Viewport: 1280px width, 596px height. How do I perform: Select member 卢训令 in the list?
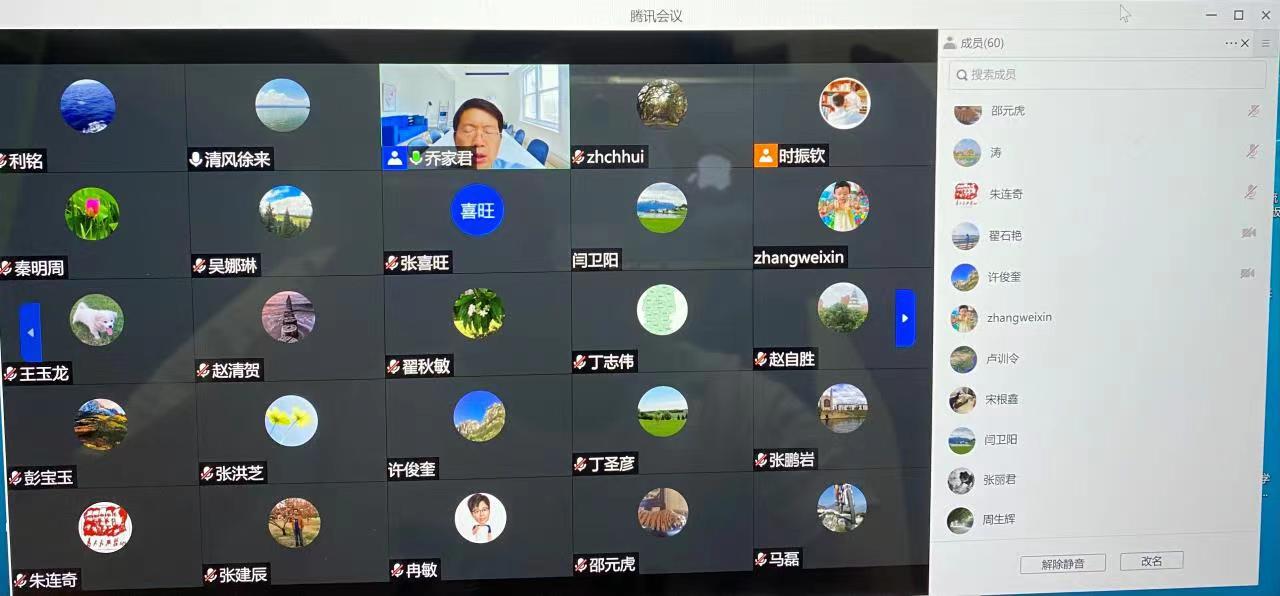[x=1003, y=359]
